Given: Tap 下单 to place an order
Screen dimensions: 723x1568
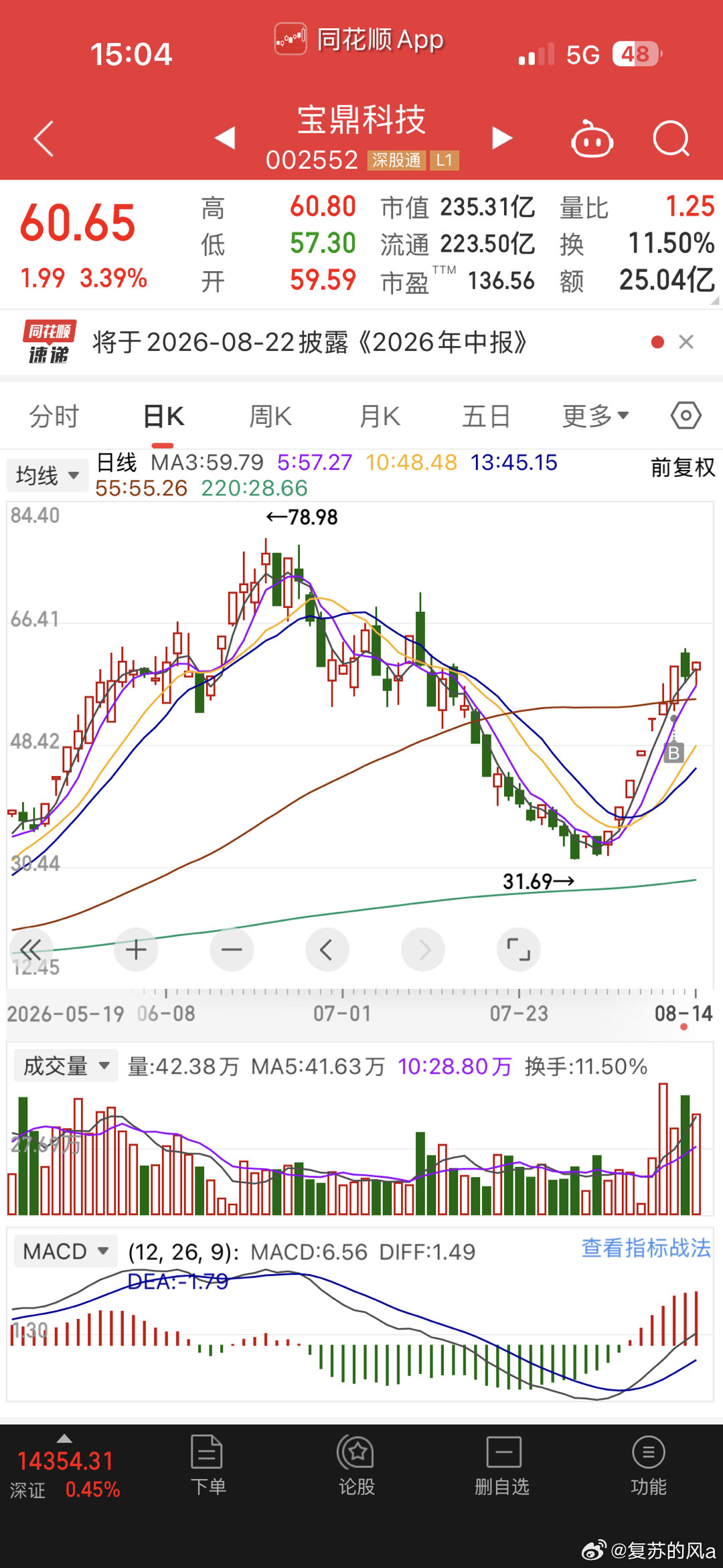Looking at the screenshot, I should (x=208, y=1466).
